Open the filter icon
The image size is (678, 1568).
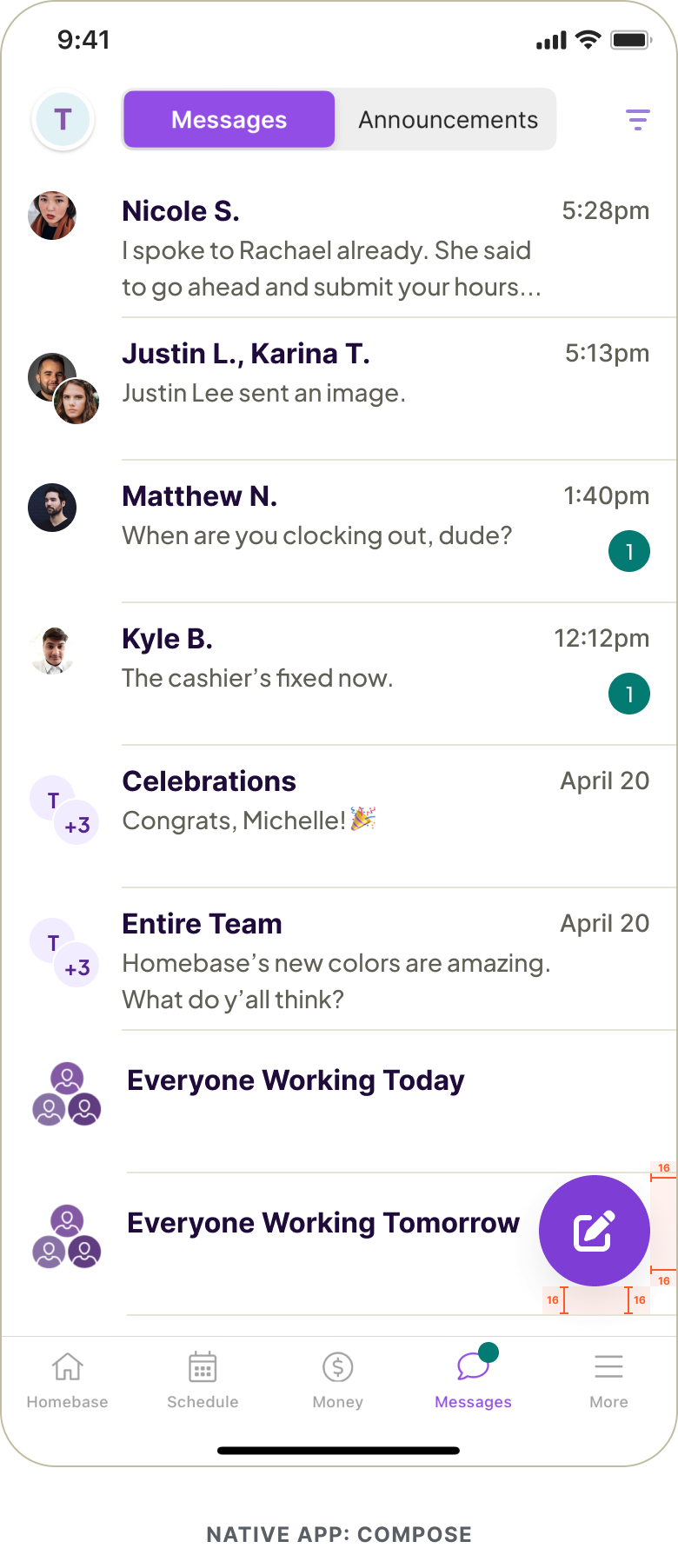[637, 120]
